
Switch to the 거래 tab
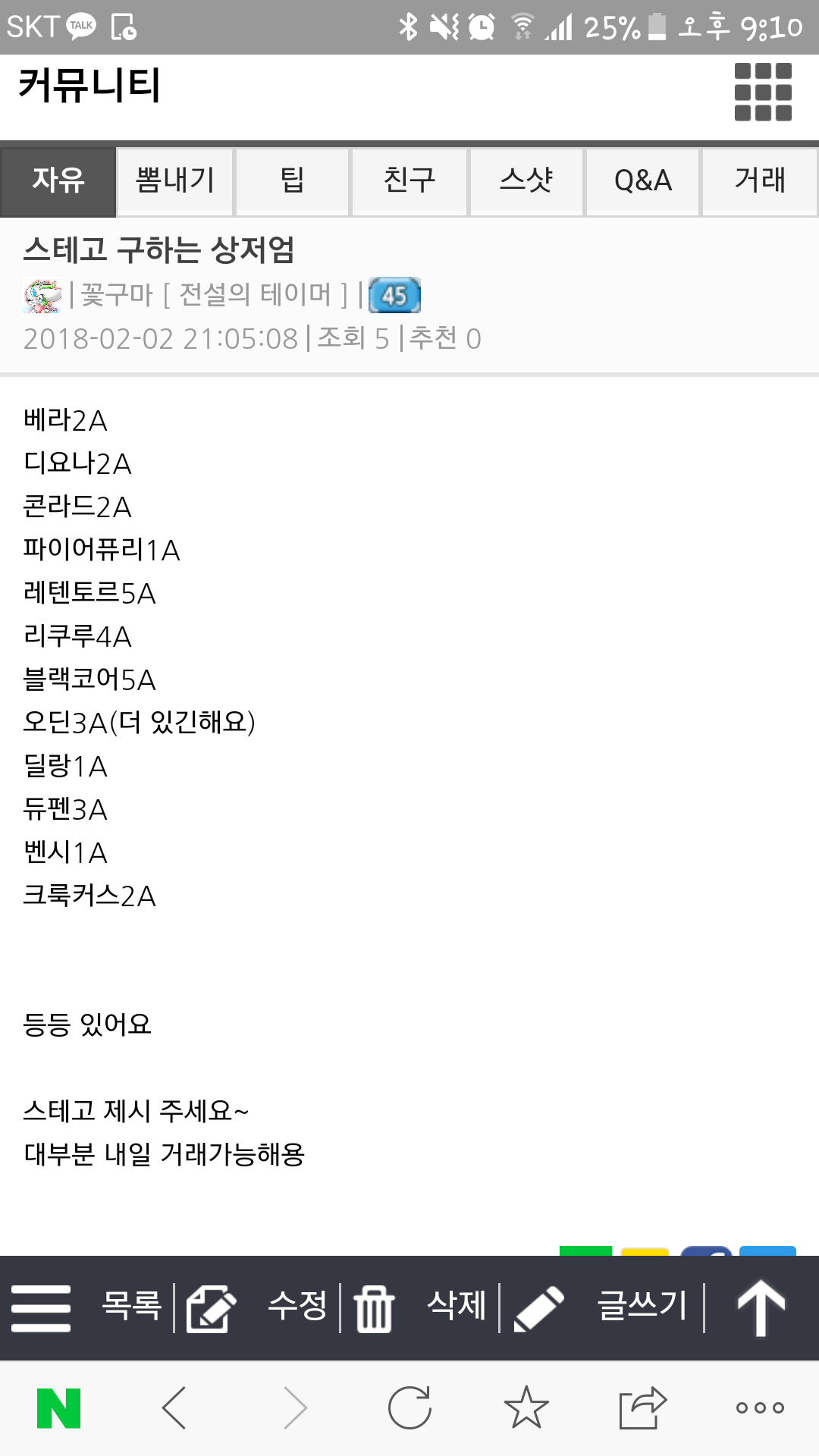click(760, 181)
